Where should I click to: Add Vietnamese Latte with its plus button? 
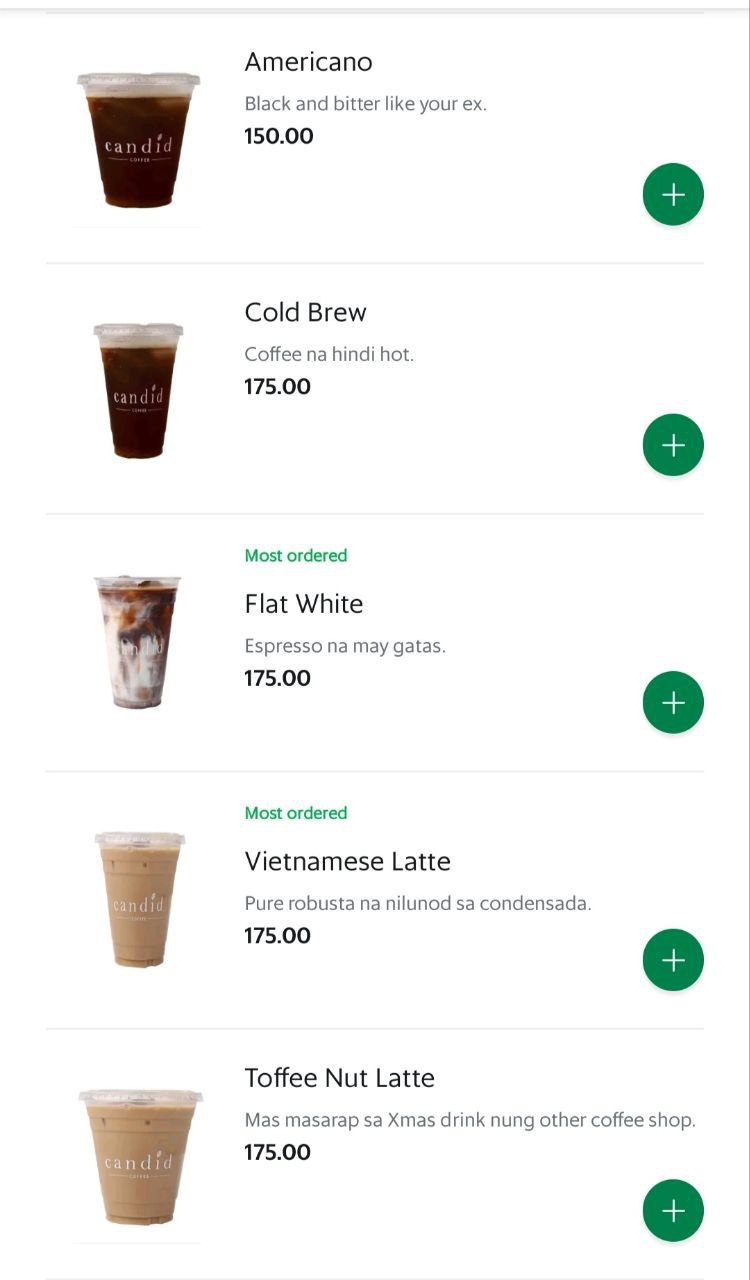[x=673, y=960]
